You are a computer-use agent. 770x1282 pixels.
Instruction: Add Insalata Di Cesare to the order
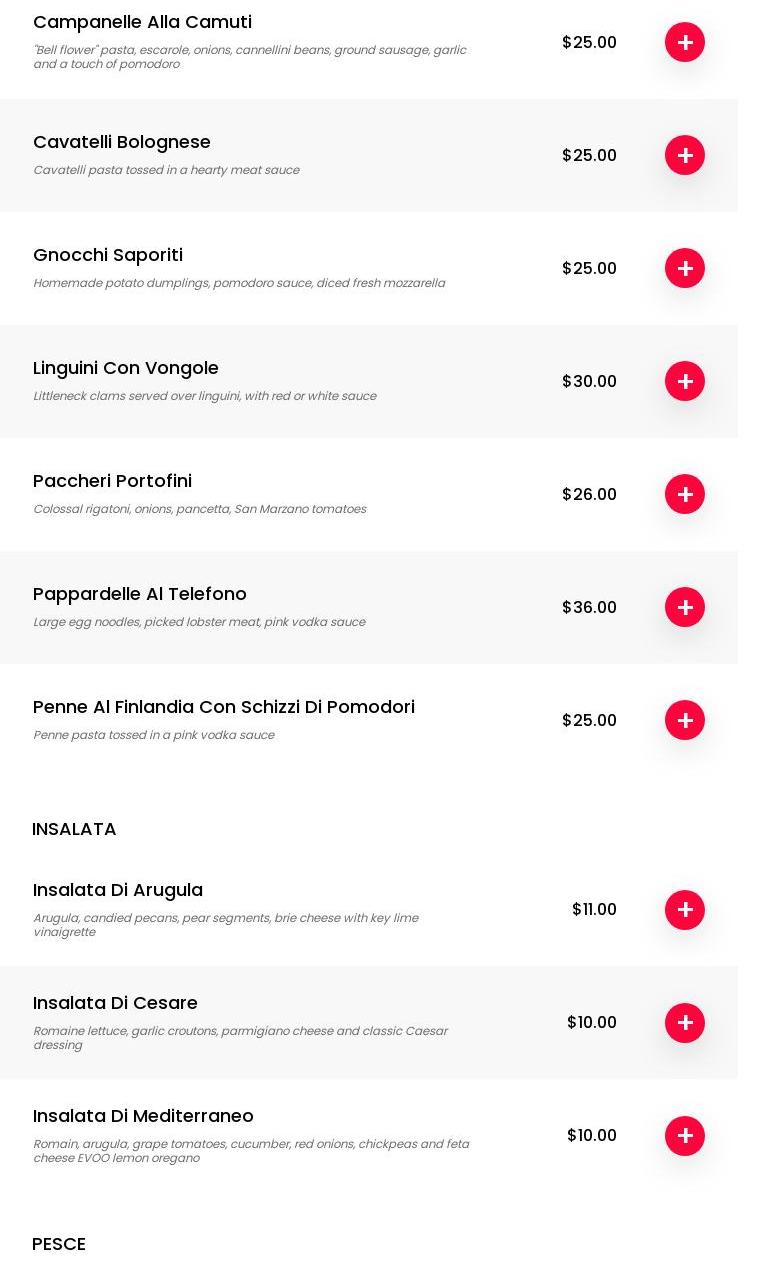685,1023
